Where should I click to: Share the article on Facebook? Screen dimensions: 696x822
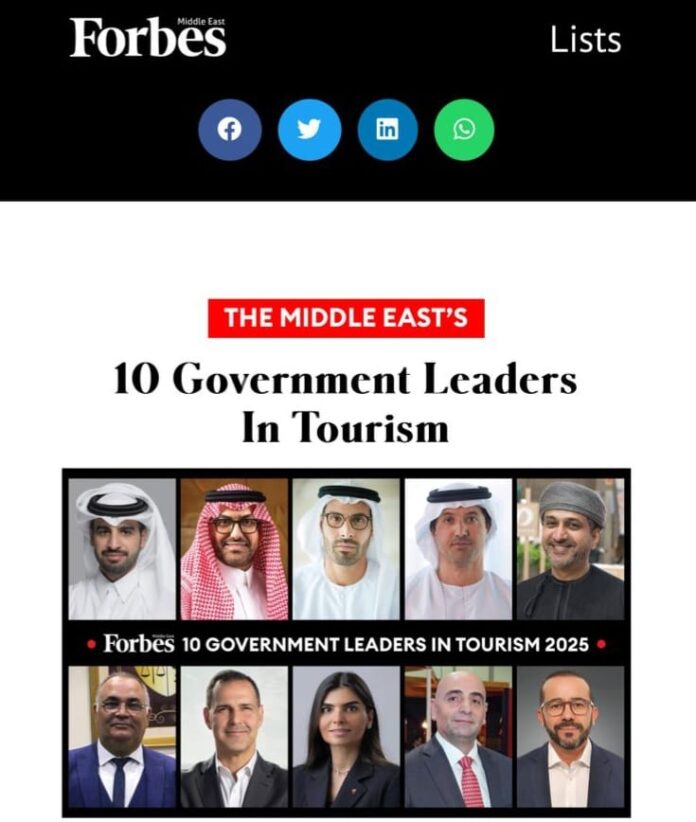(230, 130)
